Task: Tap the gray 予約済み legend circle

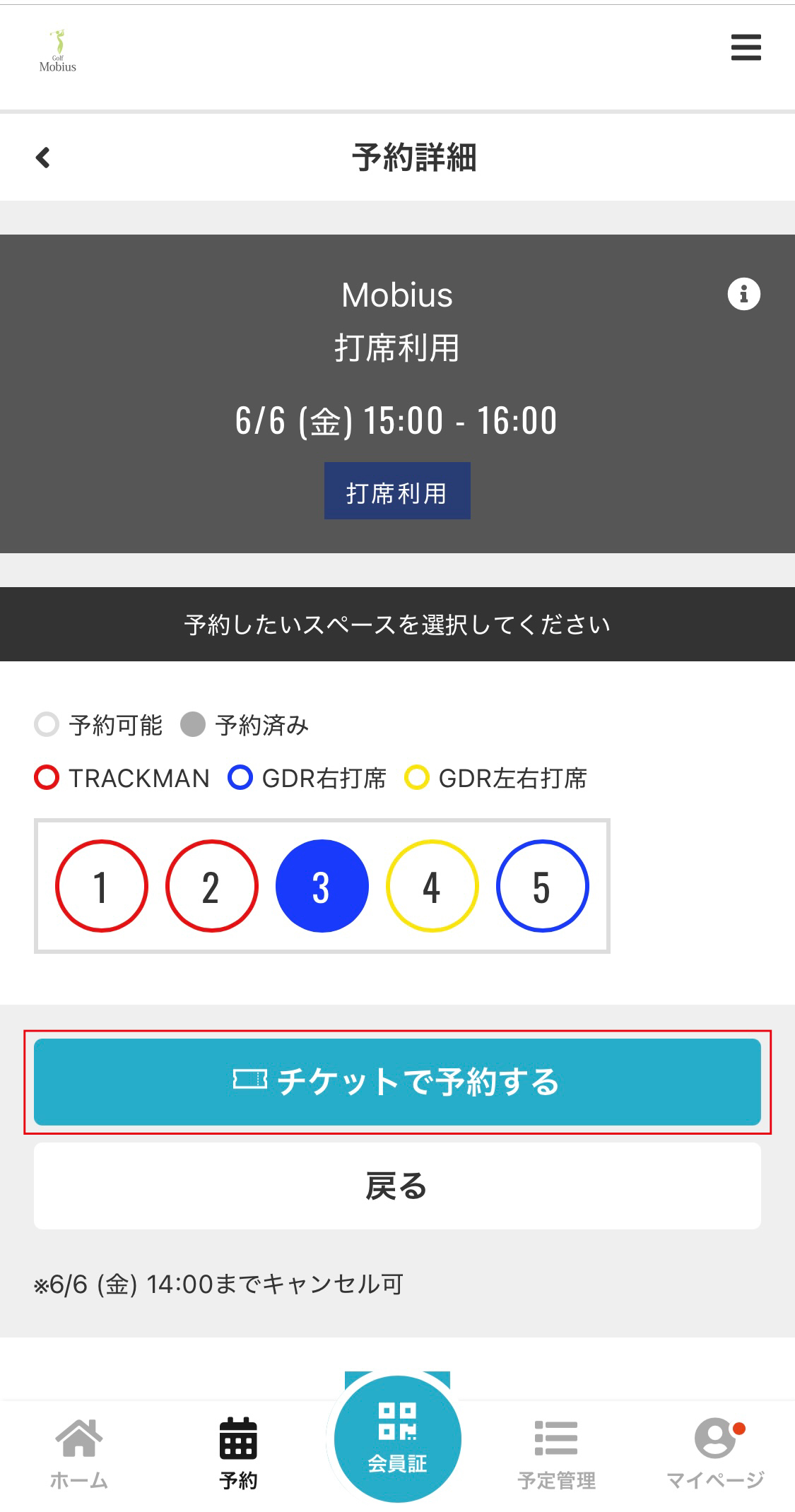Action: pyautogui.click(x=192, y=724)
